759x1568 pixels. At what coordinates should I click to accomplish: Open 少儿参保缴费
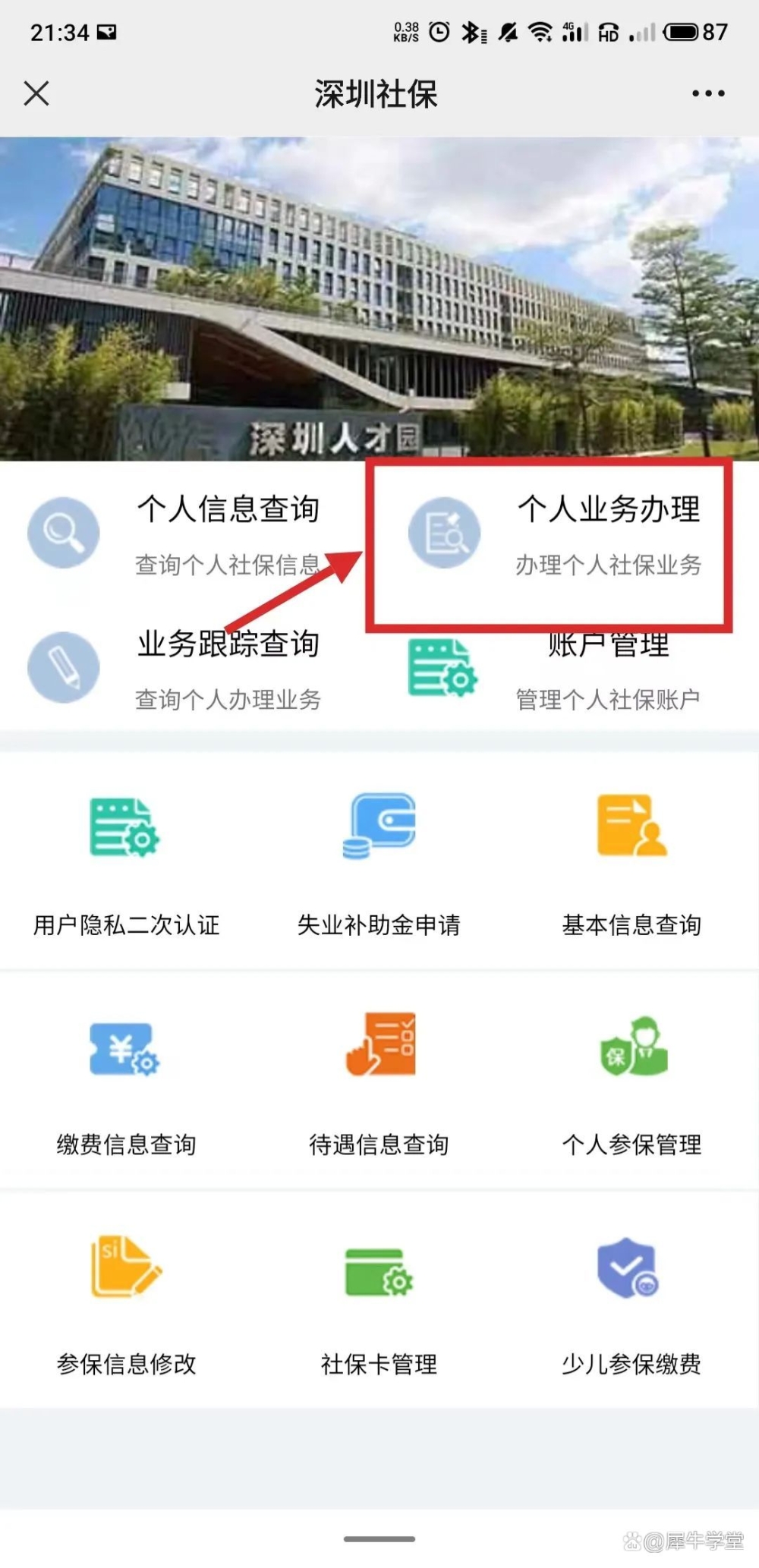(x=631, y=1302)
